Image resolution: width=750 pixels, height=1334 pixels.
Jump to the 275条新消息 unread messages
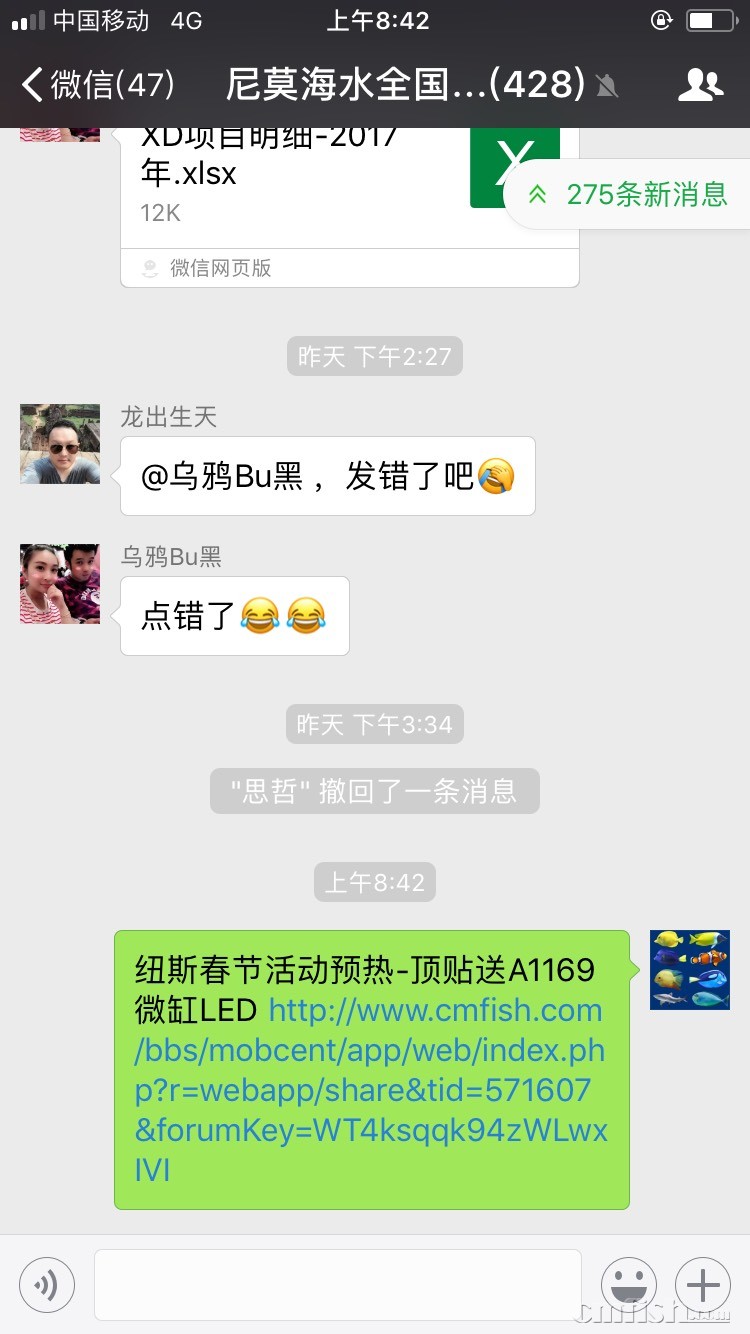630,194
